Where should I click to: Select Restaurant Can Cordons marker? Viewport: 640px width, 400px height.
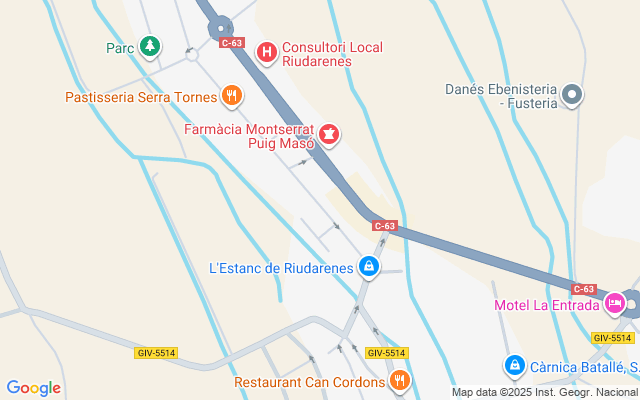[399, 379]
